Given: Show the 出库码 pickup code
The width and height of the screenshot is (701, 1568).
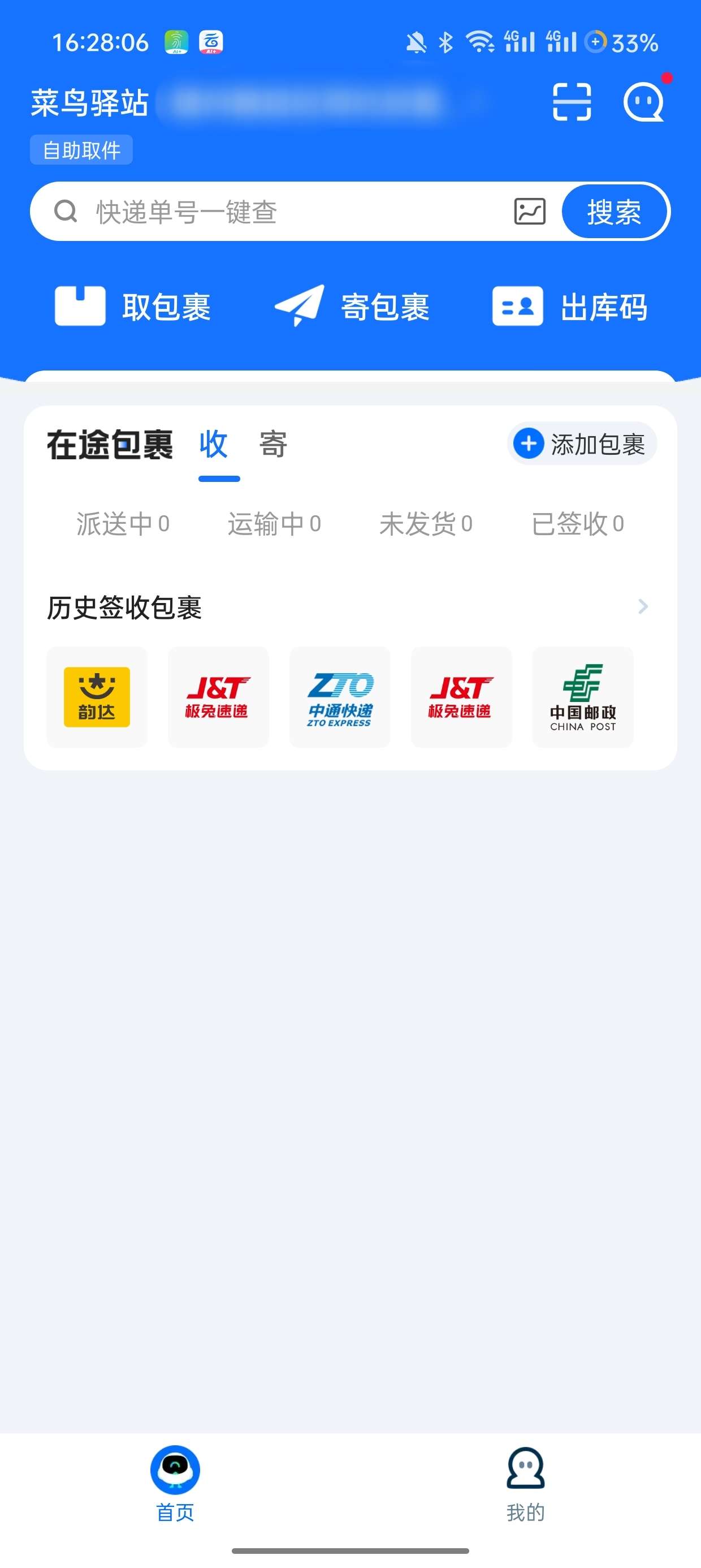Looking at the screenshot, I should coord(570,306).
